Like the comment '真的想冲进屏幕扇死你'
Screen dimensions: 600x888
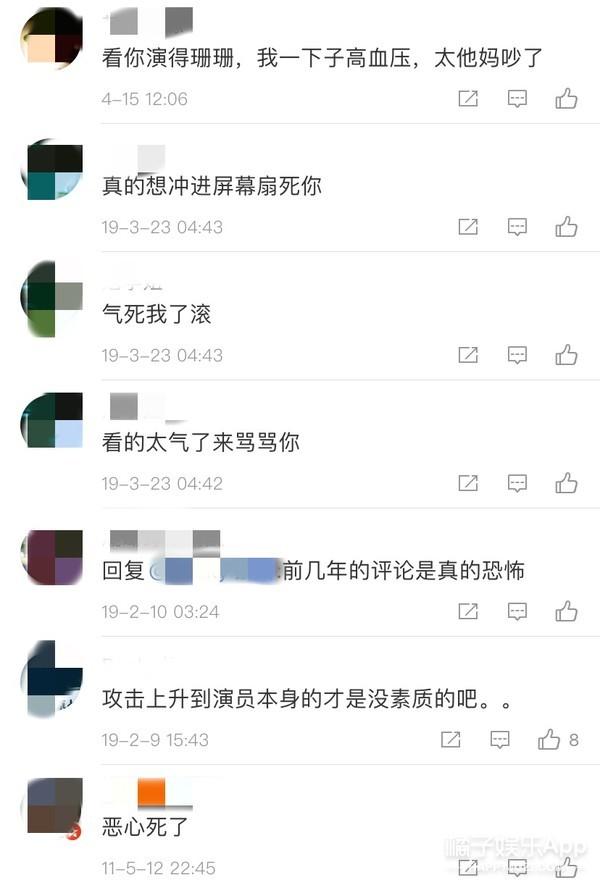click(x=566, y=227)
